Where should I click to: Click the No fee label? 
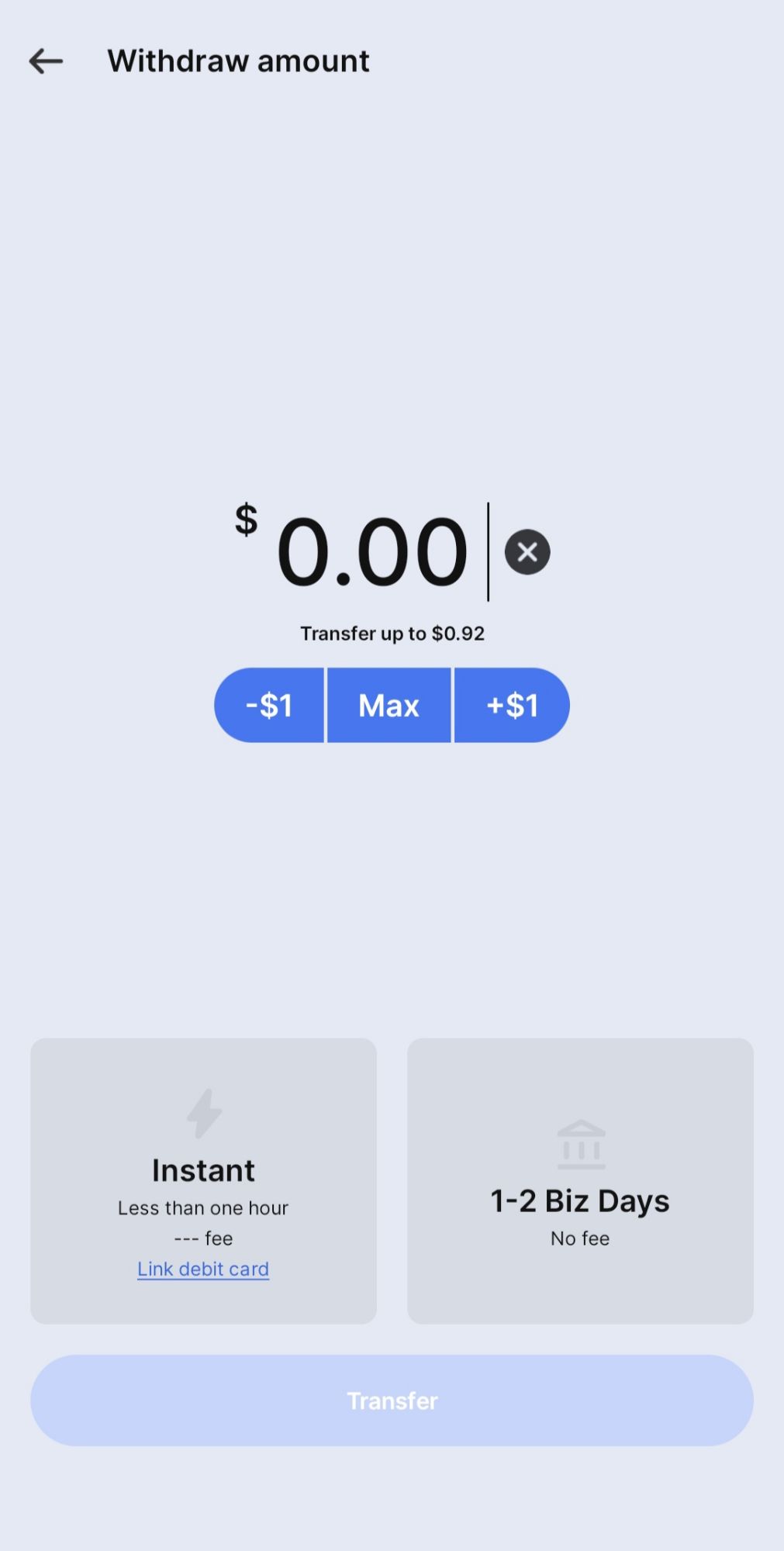[x=579, y=1238]
